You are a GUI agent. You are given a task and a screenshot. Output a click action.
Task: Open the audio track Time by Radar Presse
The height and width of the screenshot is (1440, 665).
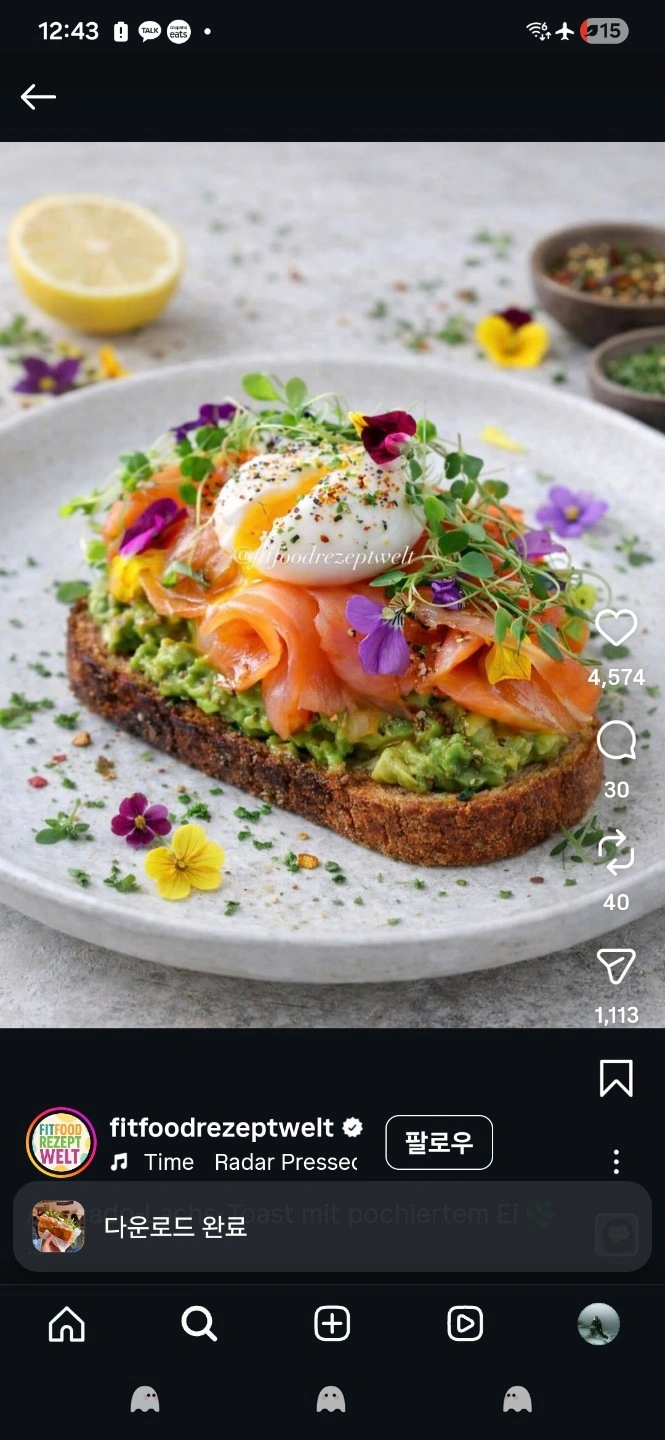[233, 1162]
